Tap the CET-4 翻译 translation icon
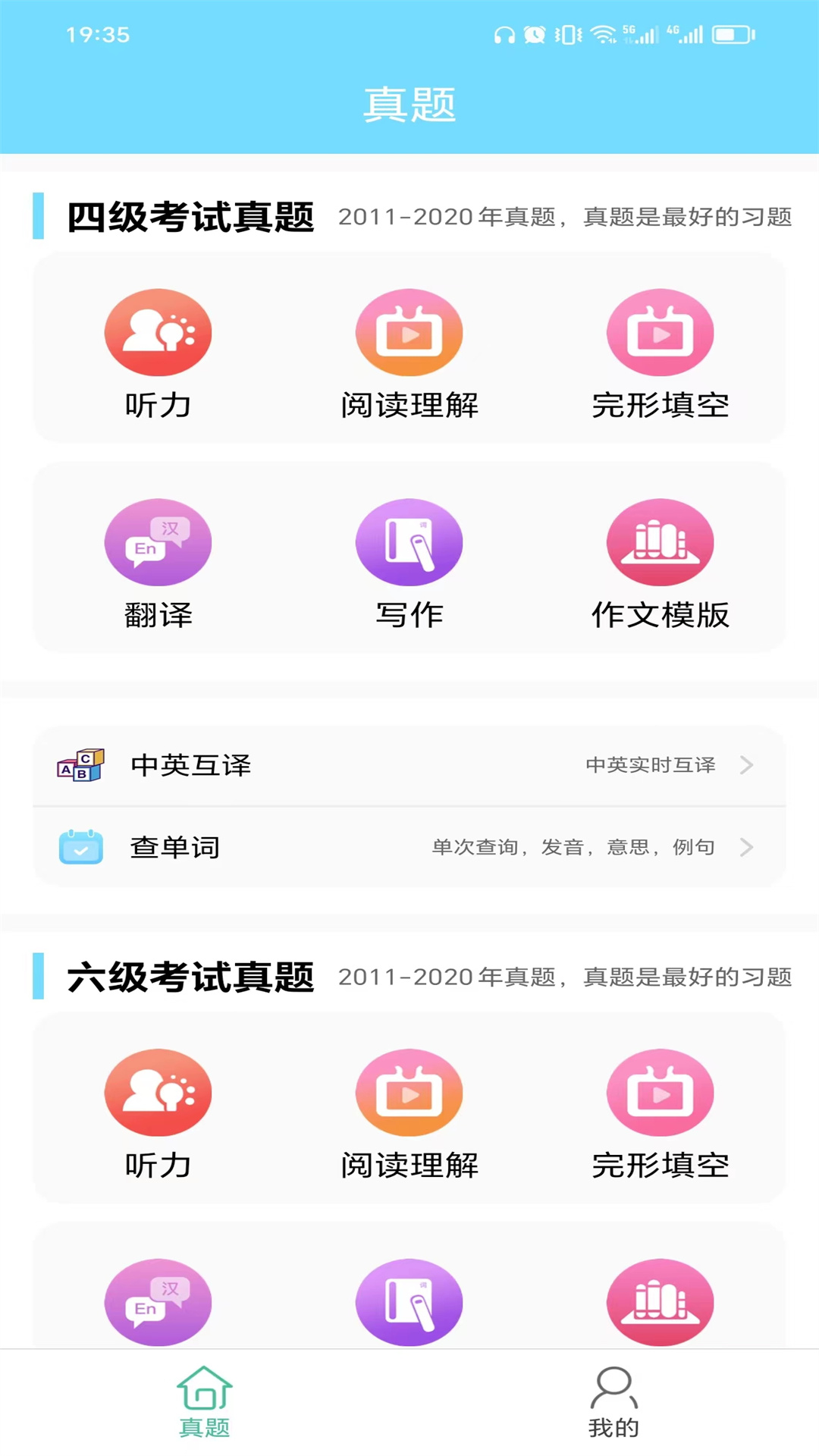The image size is (819, 1456). [x=158, y=542]
